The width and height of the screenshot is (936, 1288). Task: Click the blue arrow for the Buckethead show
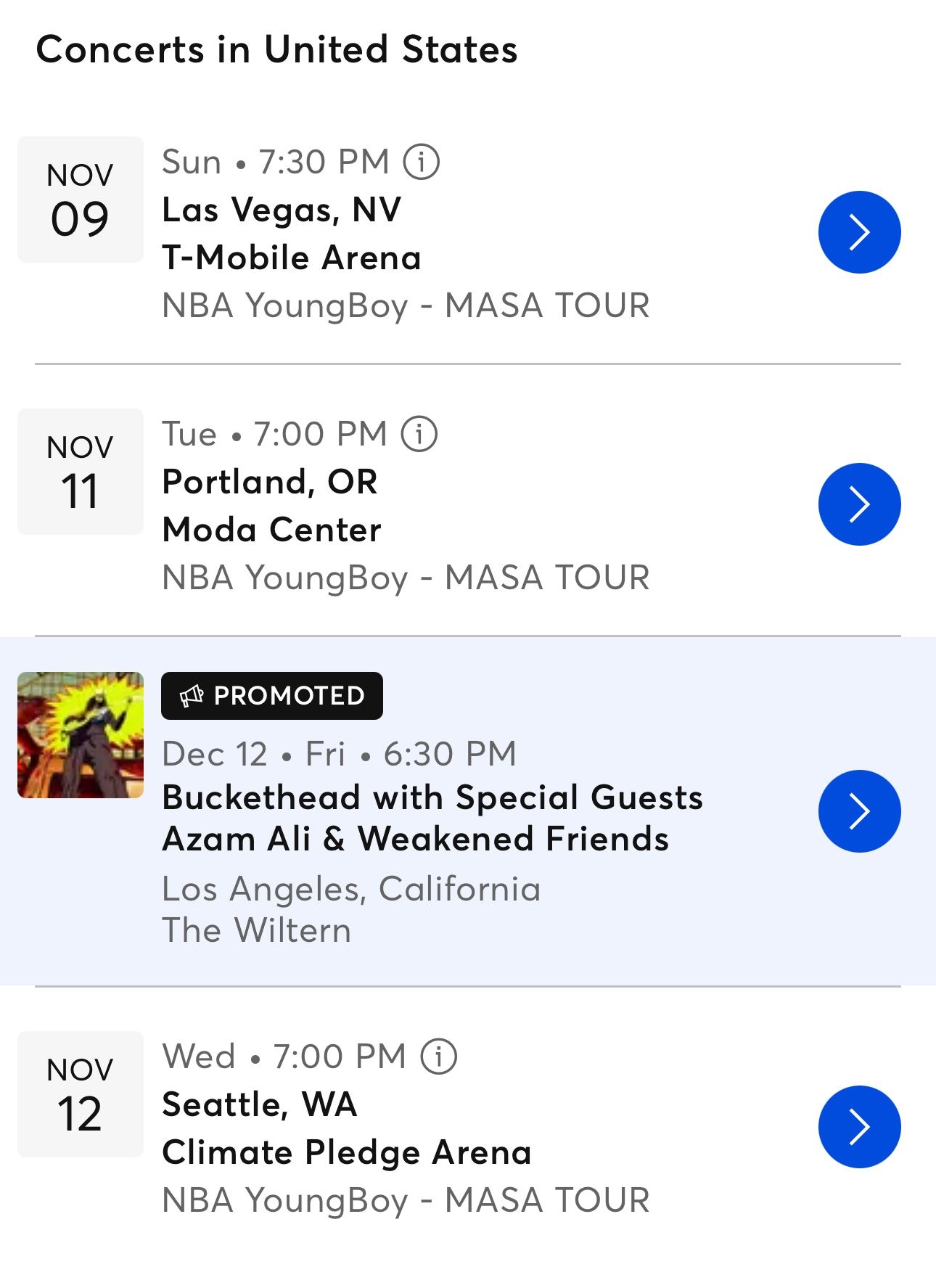(860, 811)
